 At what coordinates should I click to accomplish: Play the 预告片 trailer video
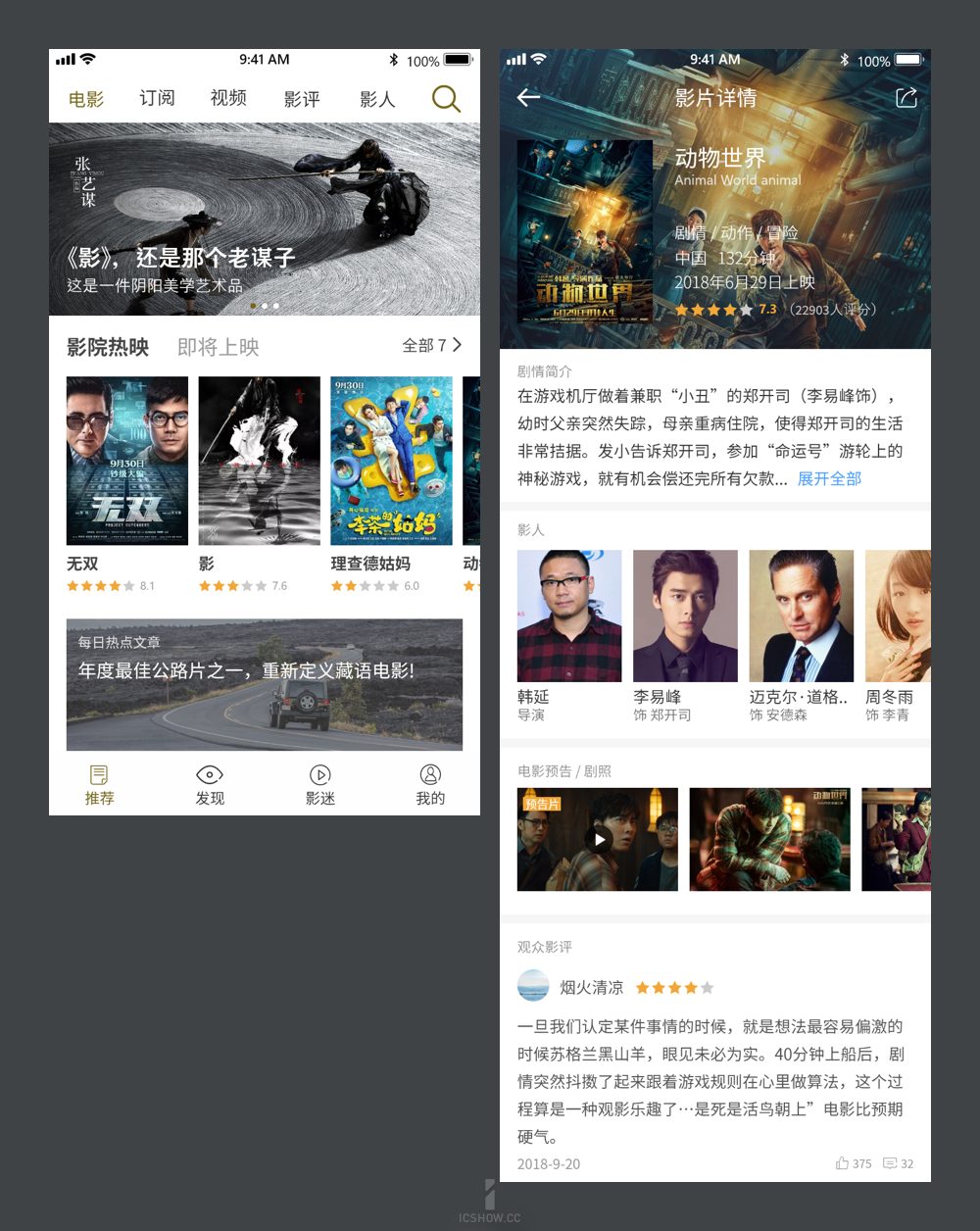(x=599, y=839)
